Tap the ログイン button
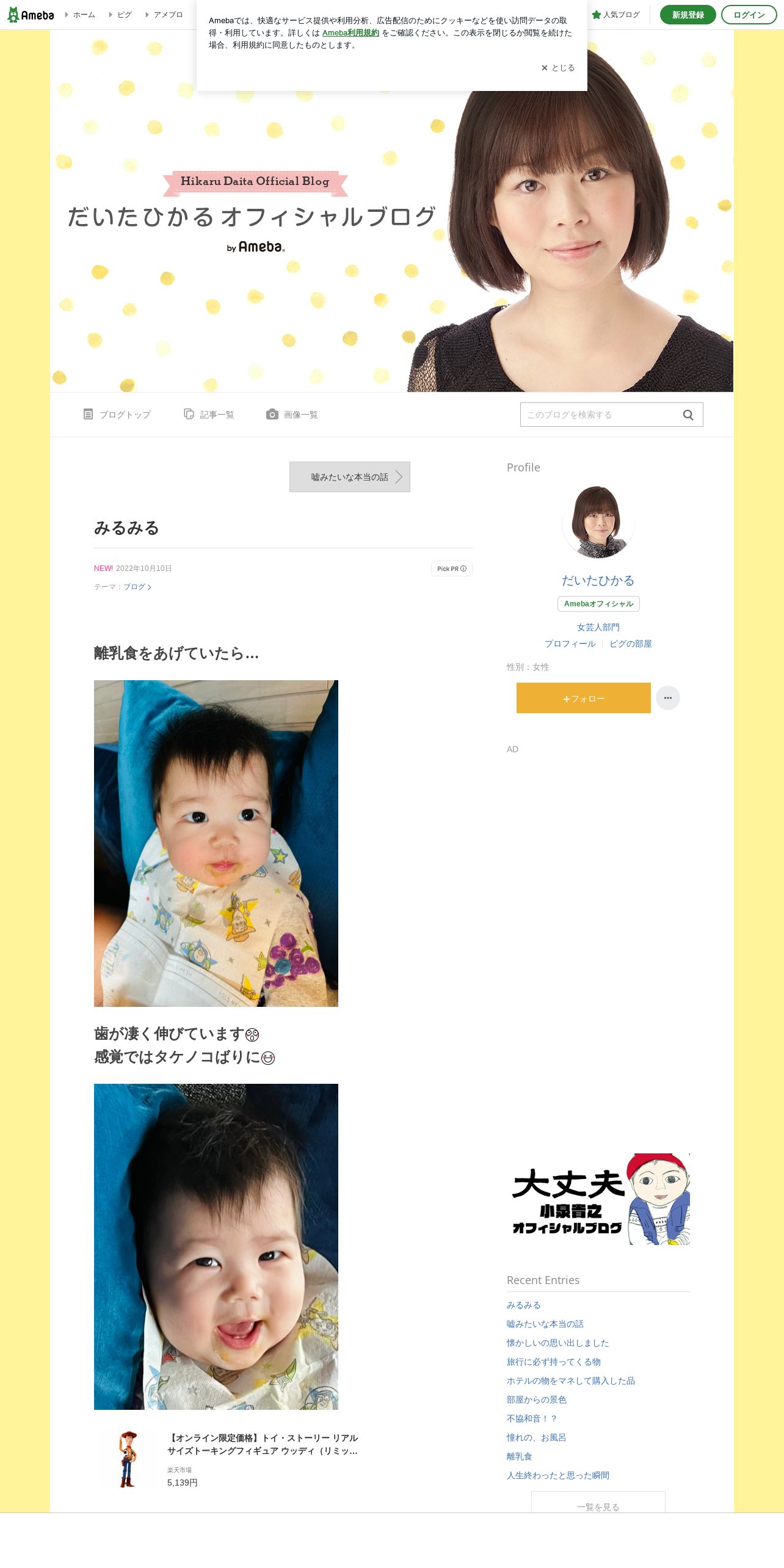The height and width of the screenshot is (1568, 784). [x=749, y=15]
